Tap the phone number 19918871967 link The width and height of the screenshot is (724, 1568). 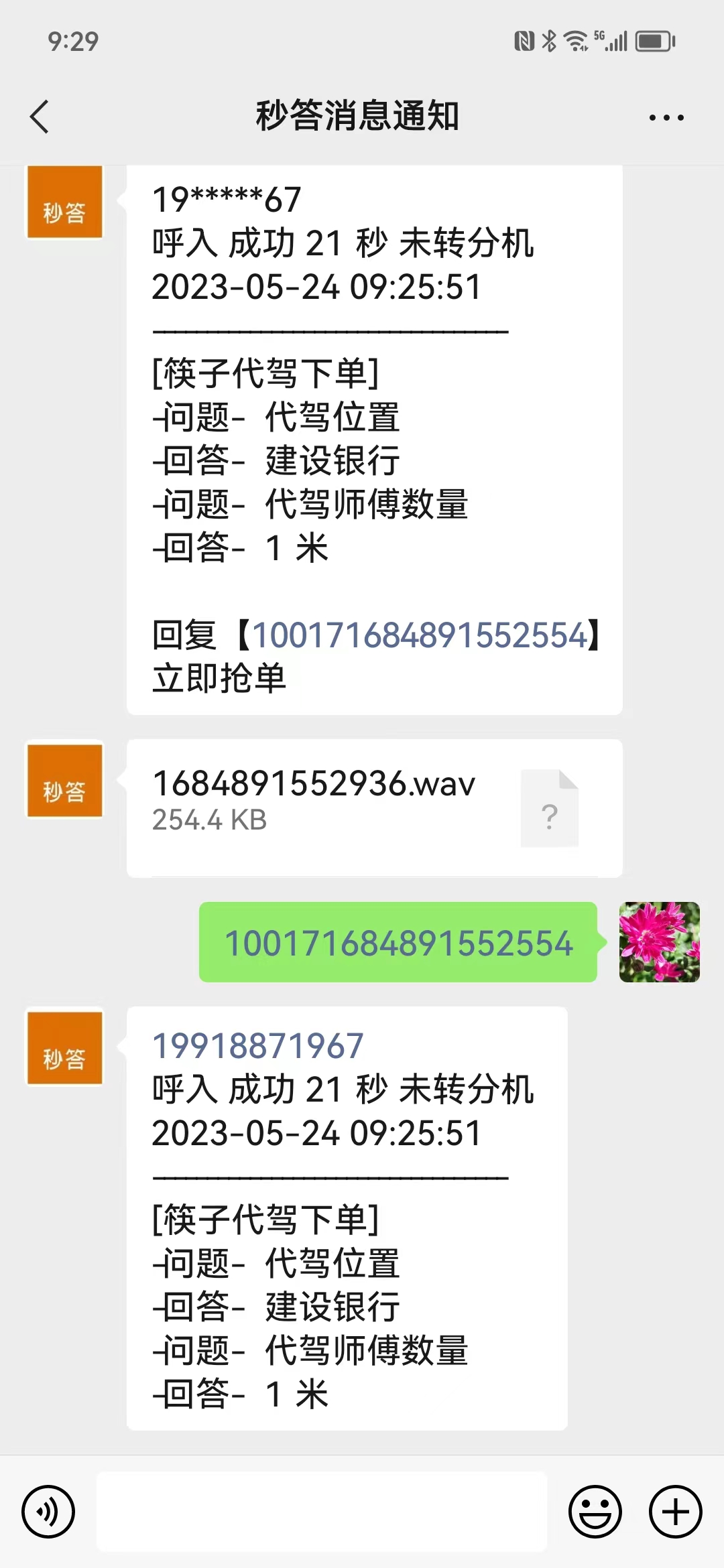click(x=258, y=1045)
